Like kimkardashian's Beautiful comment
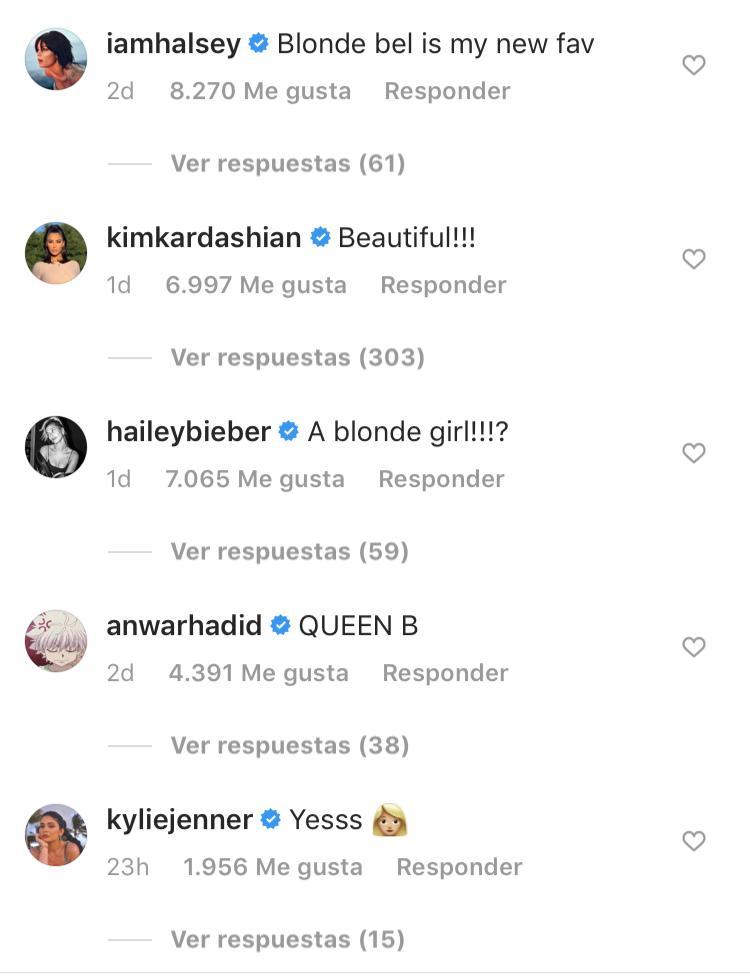The width and height of the screenshot is (750, 978). [x=693, y=260]
